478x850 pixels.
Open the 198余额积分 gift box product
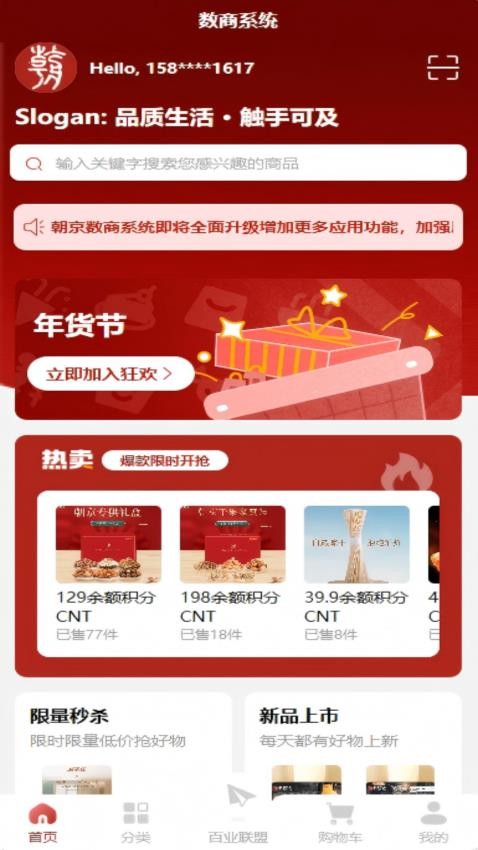pyautogui.click(x=232, y=573)
